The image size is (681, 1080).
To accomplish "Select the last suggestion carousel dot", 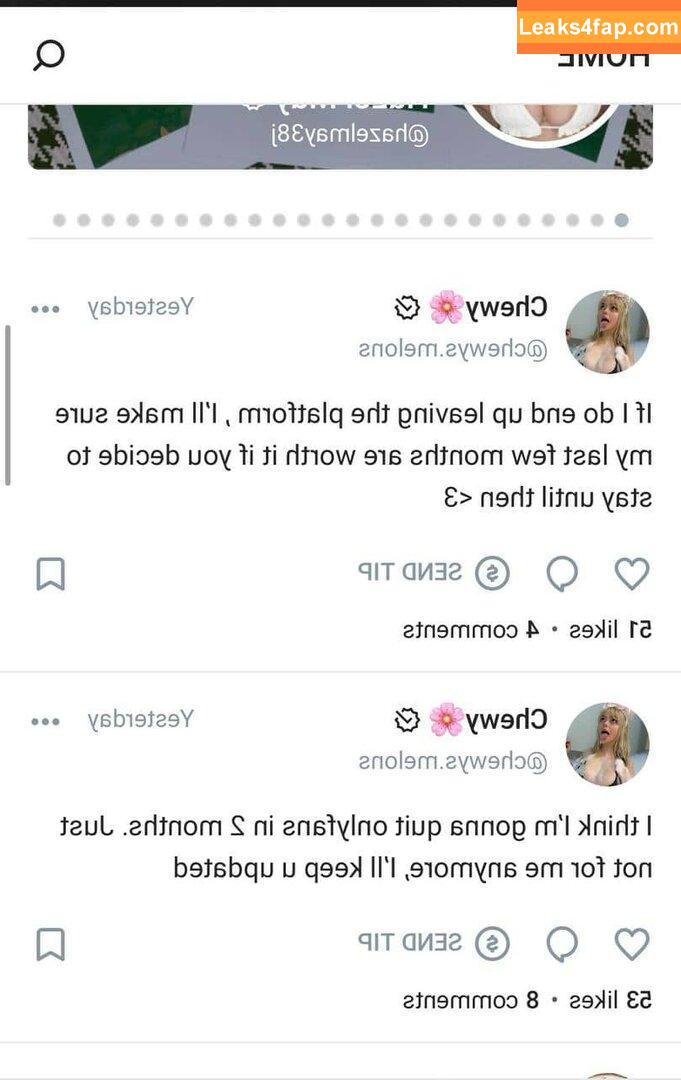I will (x=621, y=220).
